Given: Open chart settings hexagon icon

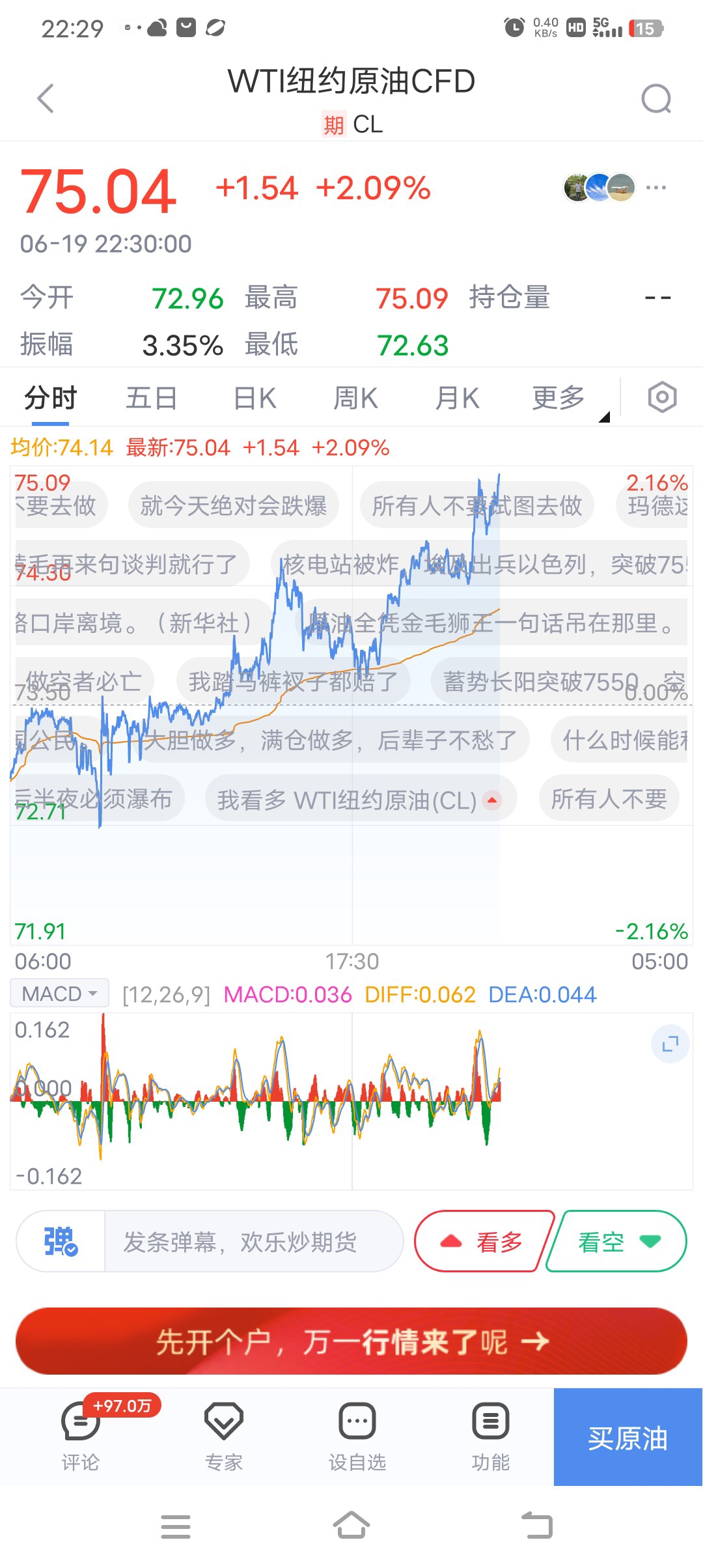Looking at the screenshot, I should point(662,397).
